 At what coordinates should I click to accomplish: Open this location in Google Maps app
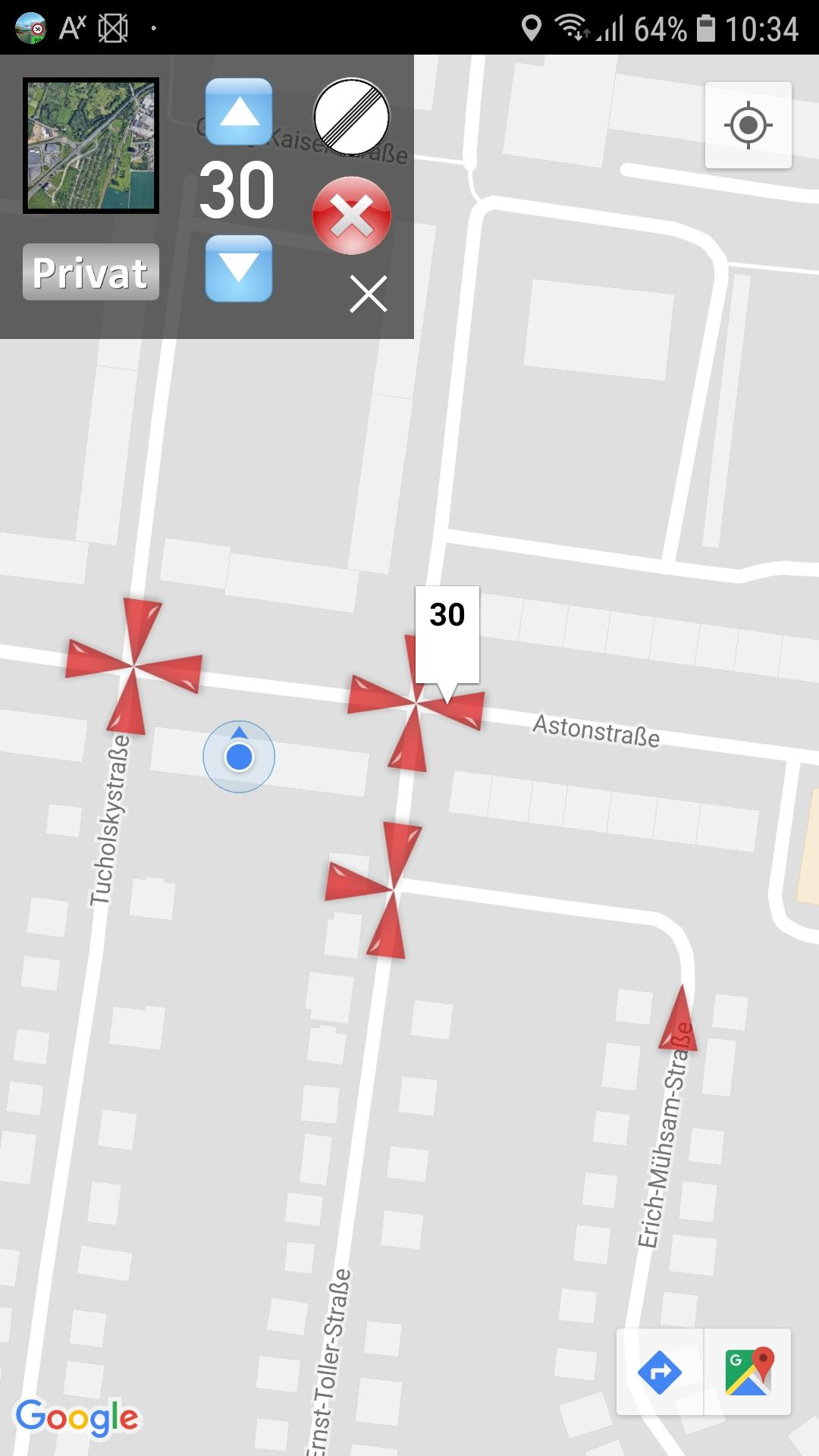(748, 1372)
